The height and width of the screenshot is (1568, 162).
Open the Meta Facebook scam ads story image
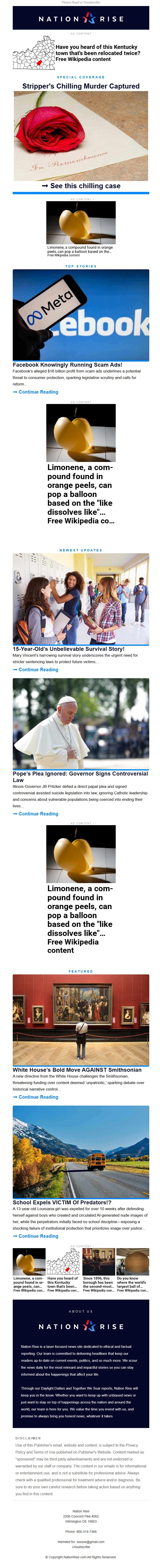pyautogui.click(x=81, y=315)
